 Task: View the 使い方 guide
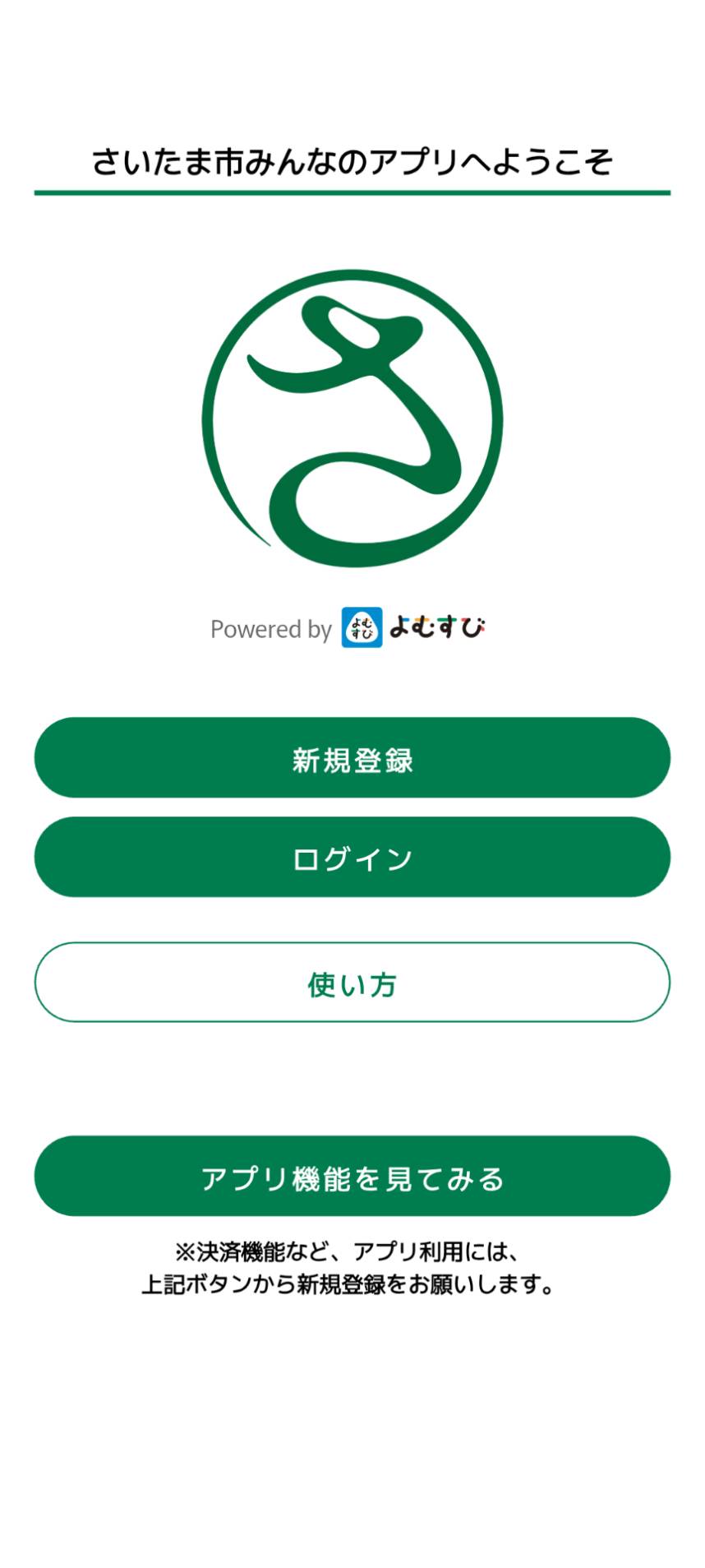click(x=352, y=982)
